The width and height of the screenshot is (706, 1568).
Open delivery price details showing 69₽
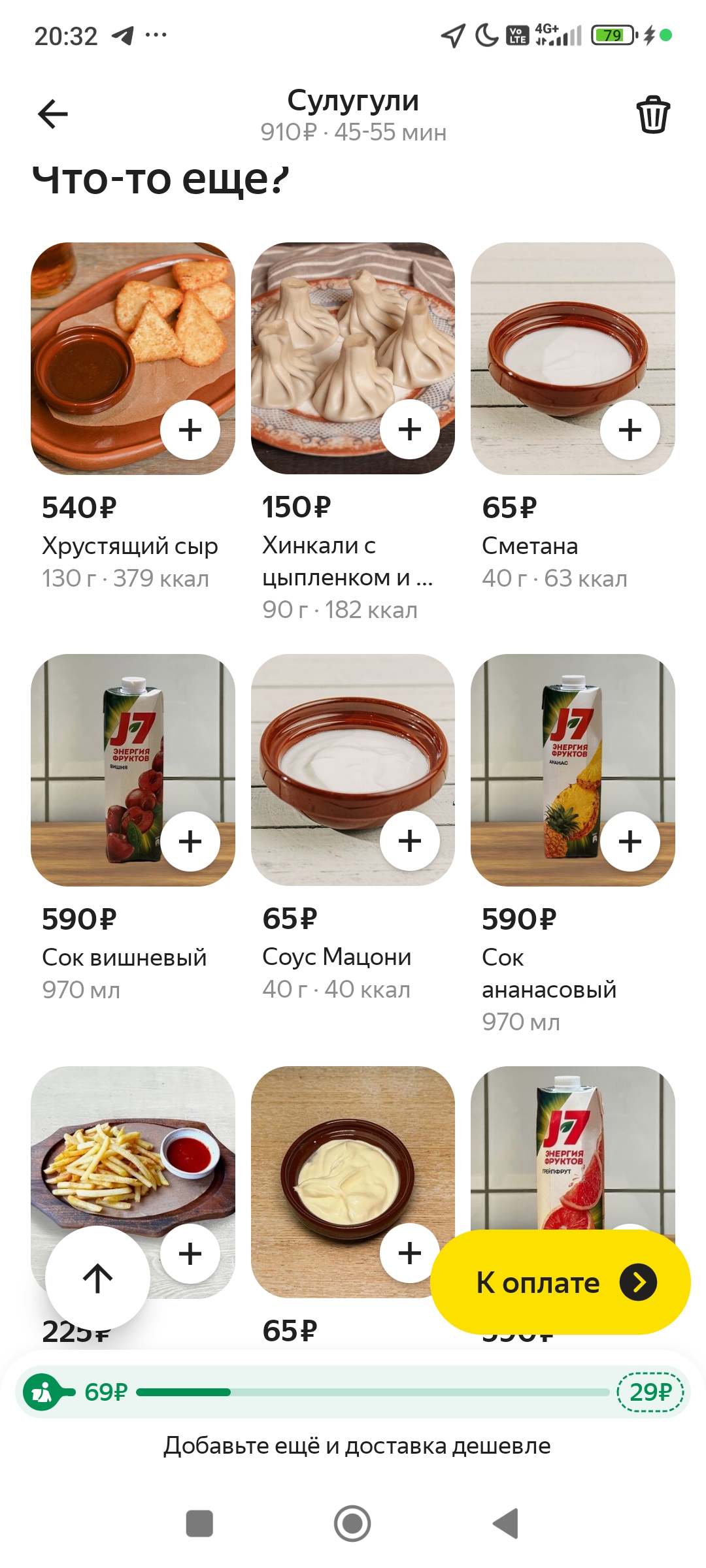point(105,1392)
